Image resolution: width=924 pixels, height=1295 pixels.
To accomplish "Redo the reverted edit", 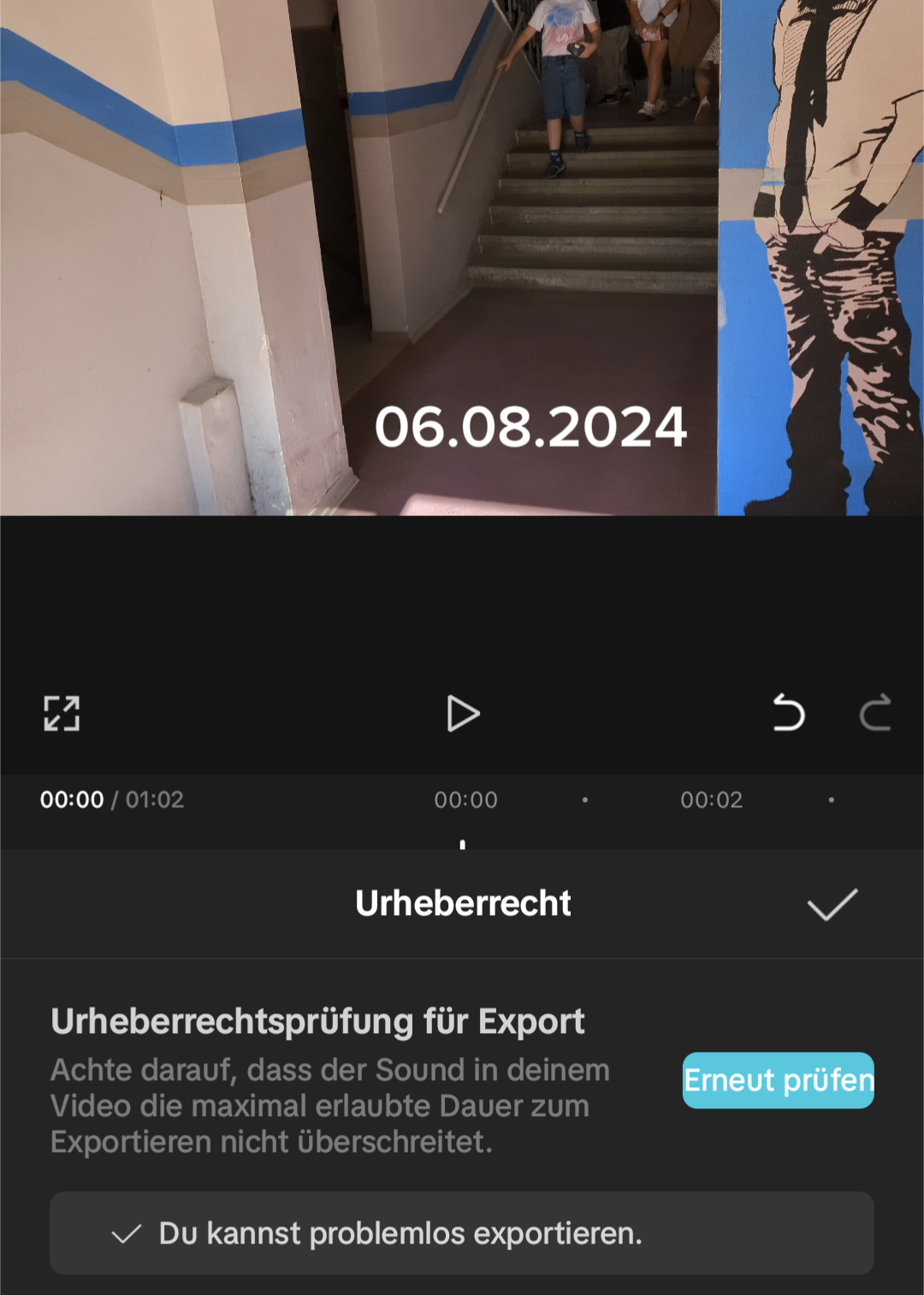I will click(874, 714).
